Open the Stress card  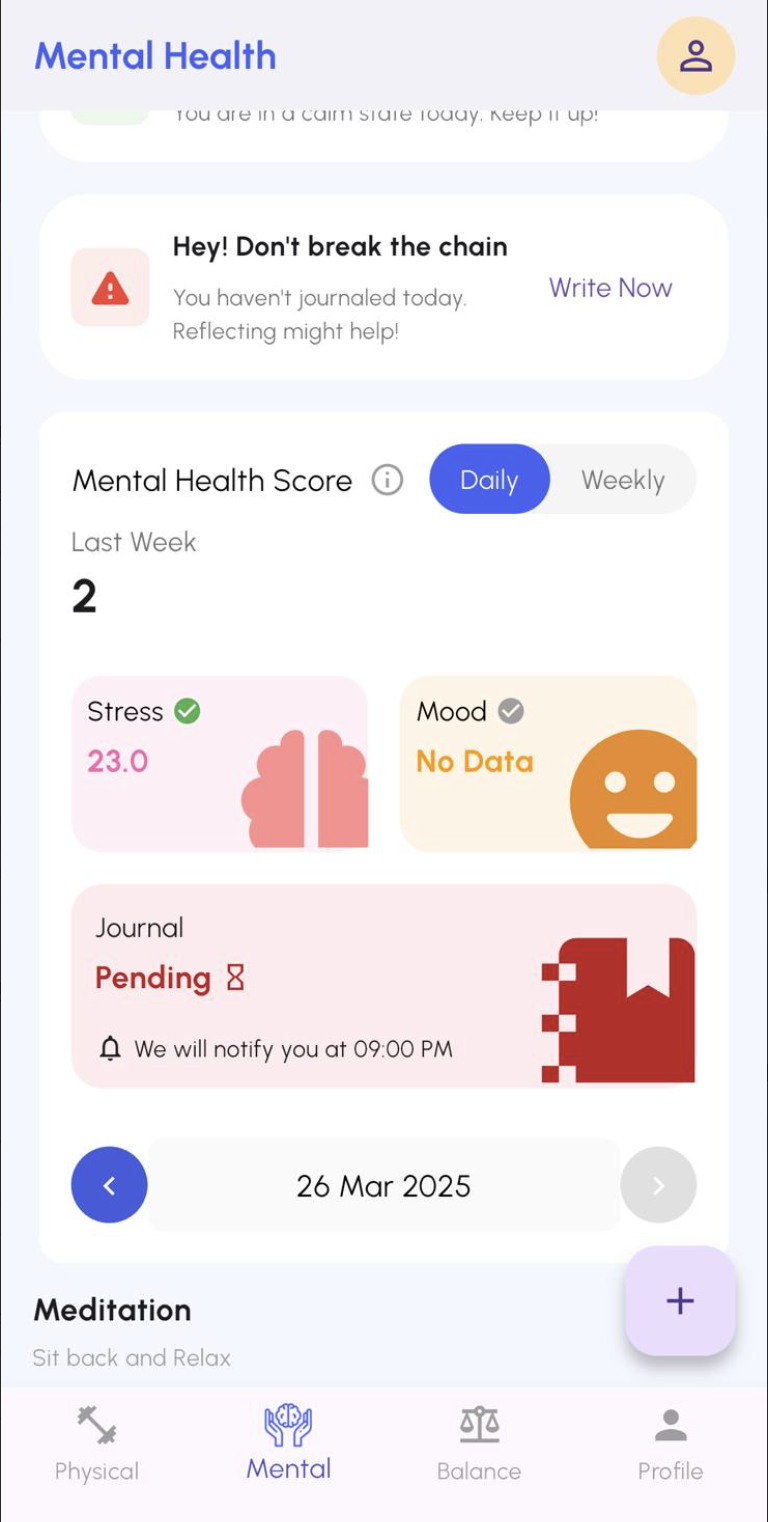[219, 763]
